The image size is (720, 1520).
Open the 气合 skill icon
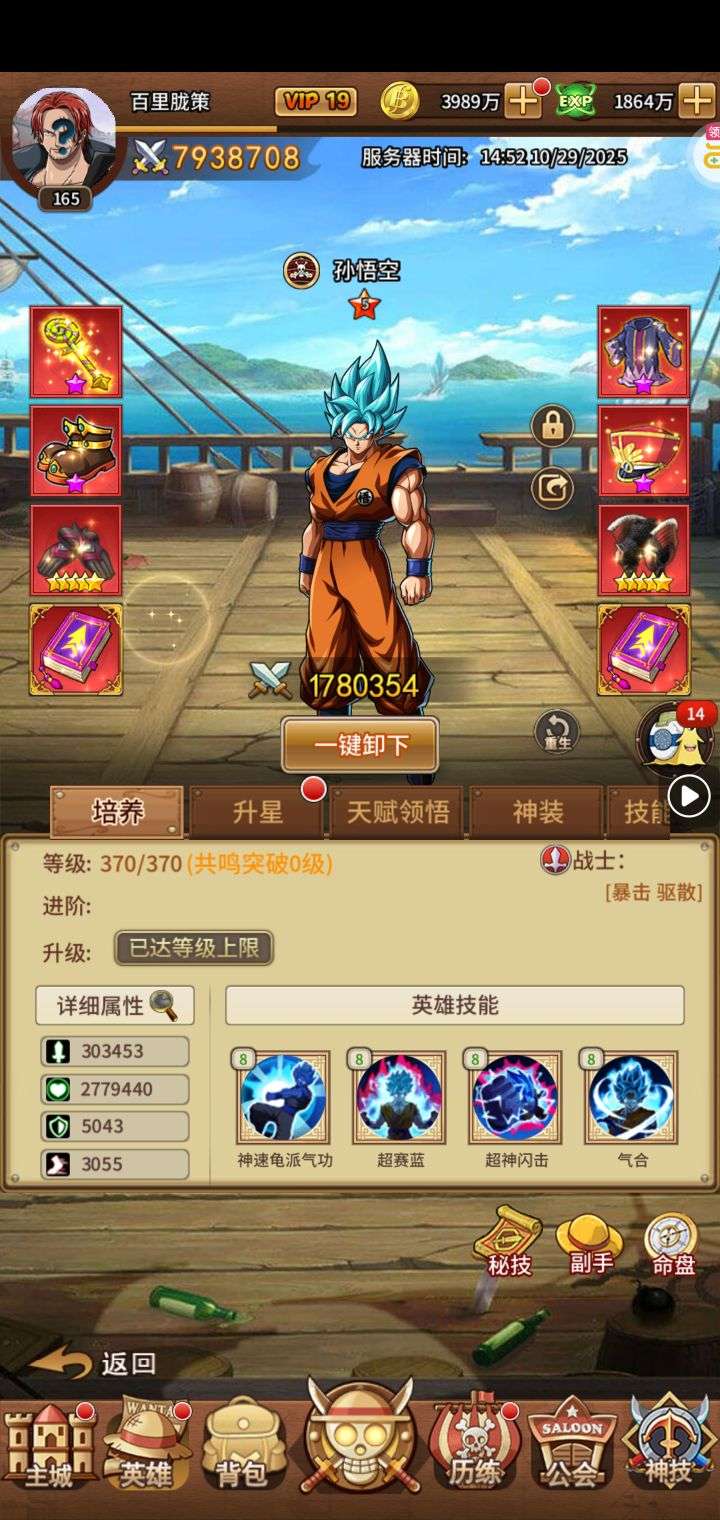click(632, 1097)
